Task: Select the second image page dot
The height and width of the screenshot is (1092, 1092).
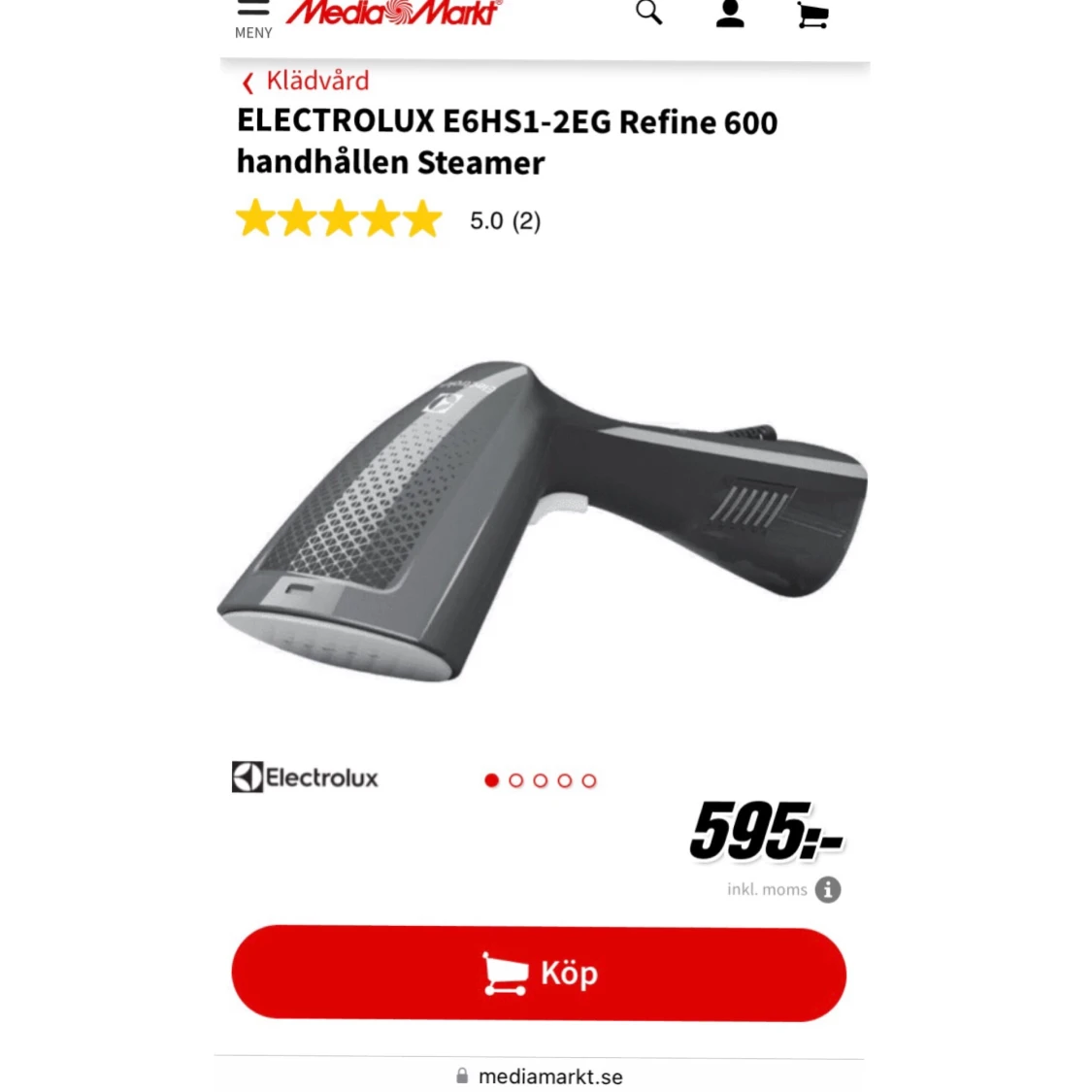Action: tap(516, 780)
